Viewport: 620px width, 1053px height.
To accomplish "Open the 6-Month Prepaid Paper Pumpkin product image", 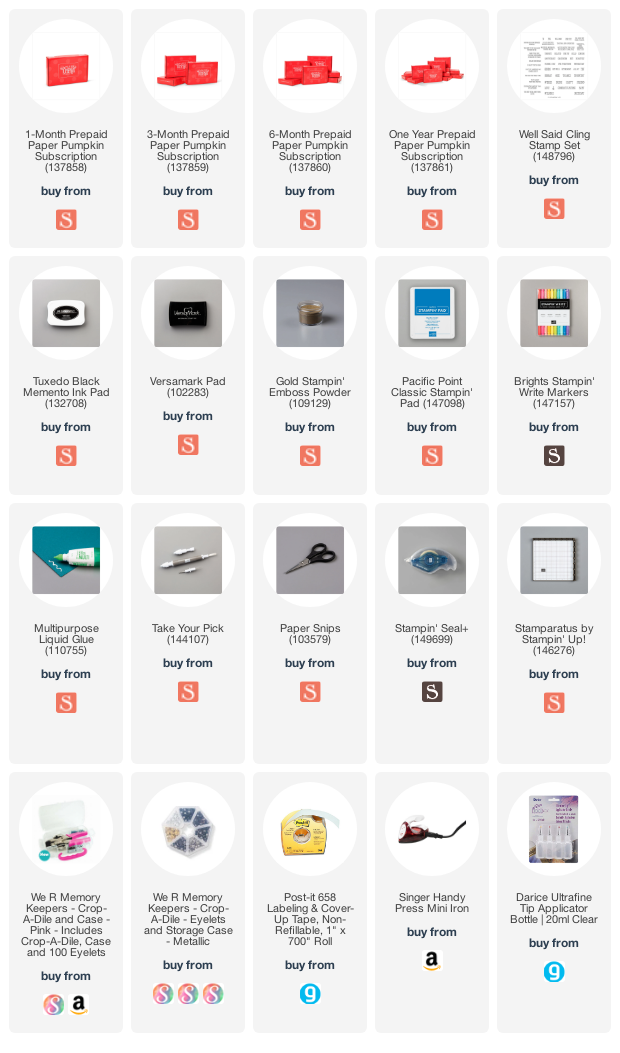I will click(310, 66).
